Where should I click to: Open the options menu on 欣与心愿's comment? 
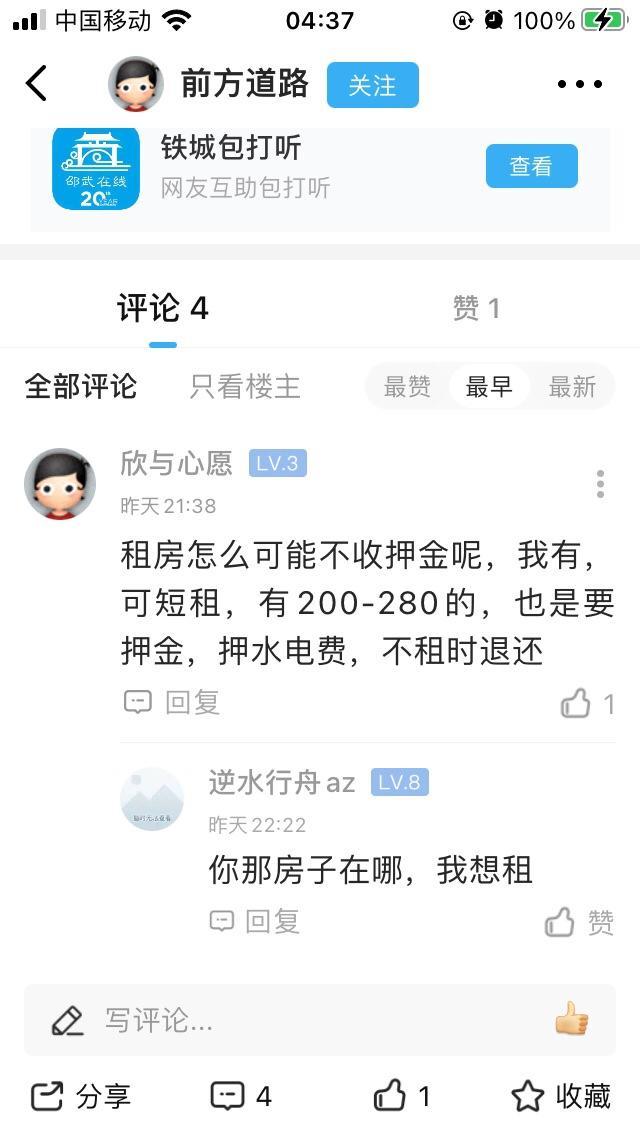point(600,484)
